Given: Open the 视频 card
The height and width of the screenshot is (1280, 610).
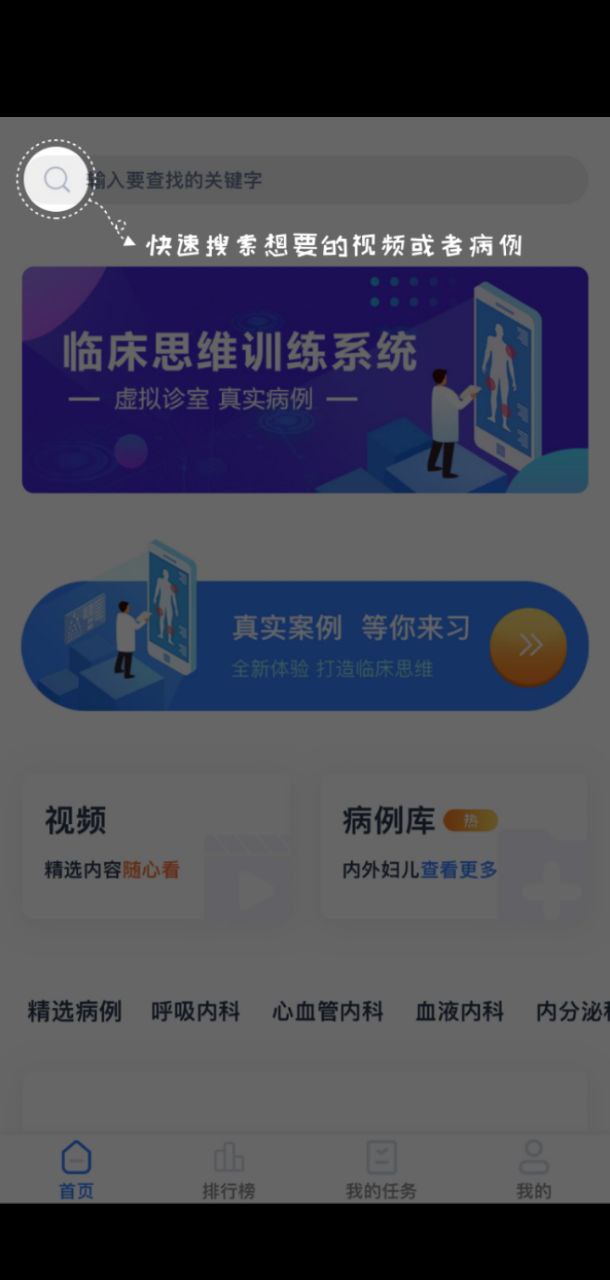Looking at the screenshot, I should coord(157,846).
